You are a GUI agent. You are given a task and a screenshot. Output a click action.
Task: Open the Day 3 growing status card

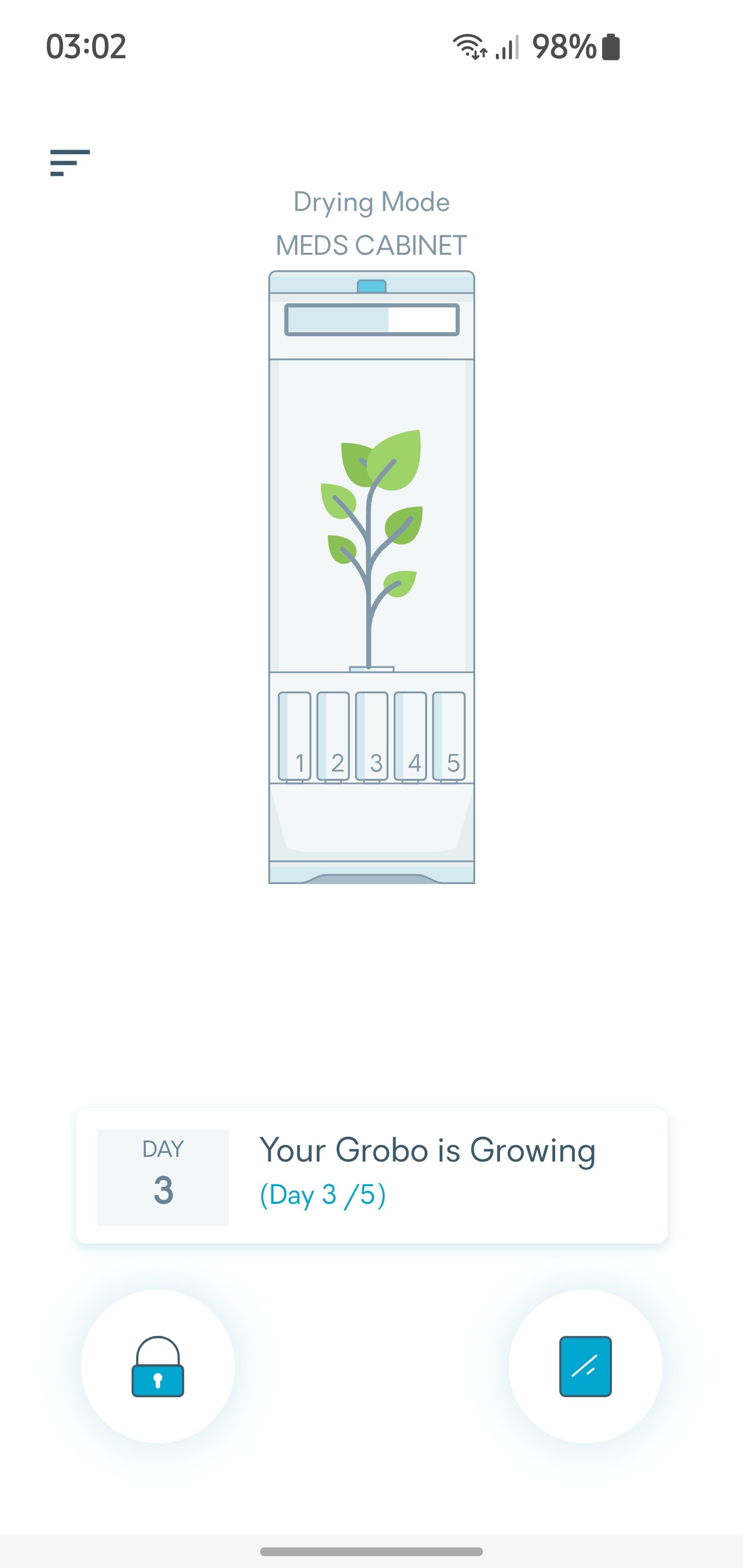pos(372,1176)
